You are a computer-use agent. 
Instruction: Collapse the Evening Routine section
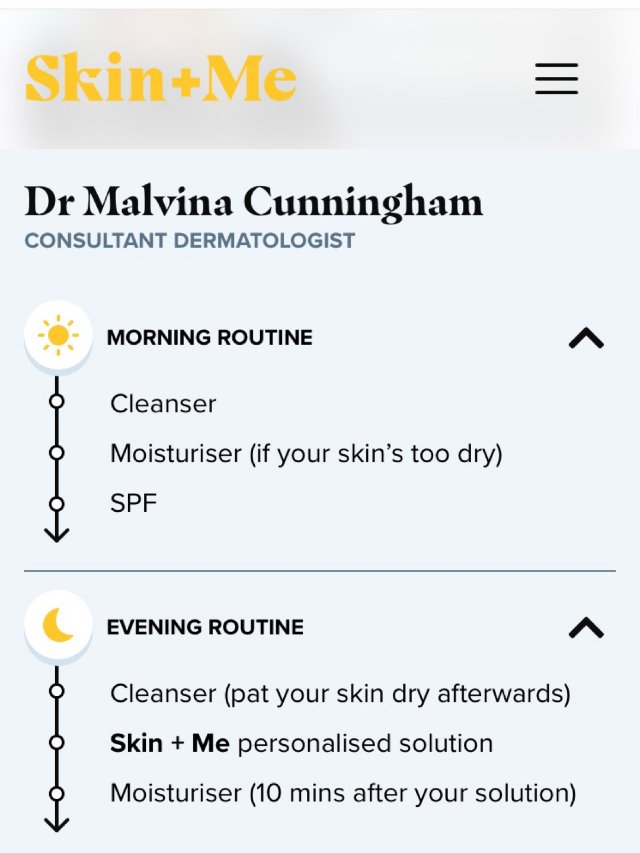pyautogui.click(x=586, y=628)
